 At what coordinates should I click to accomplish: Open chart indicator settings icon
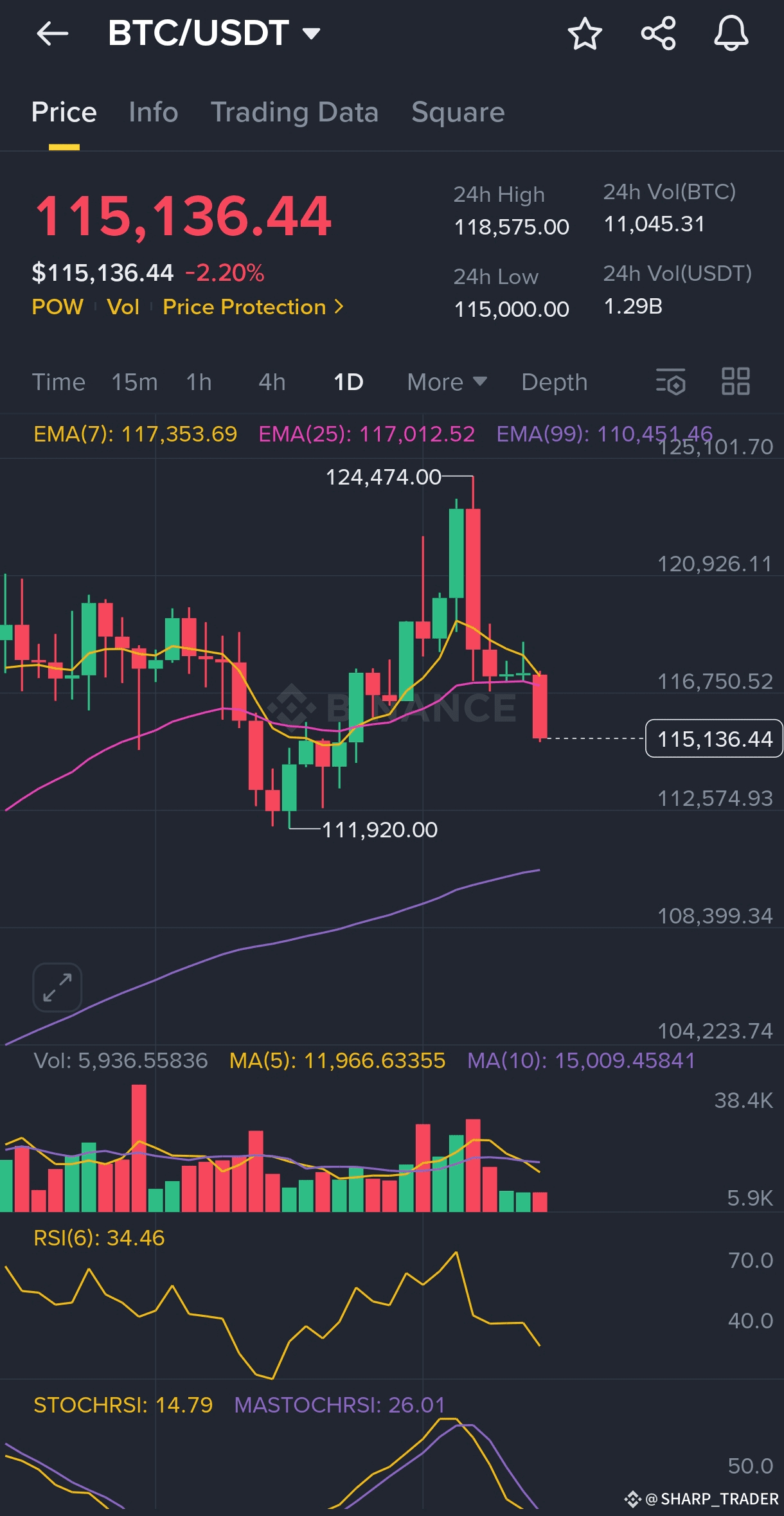671,382
